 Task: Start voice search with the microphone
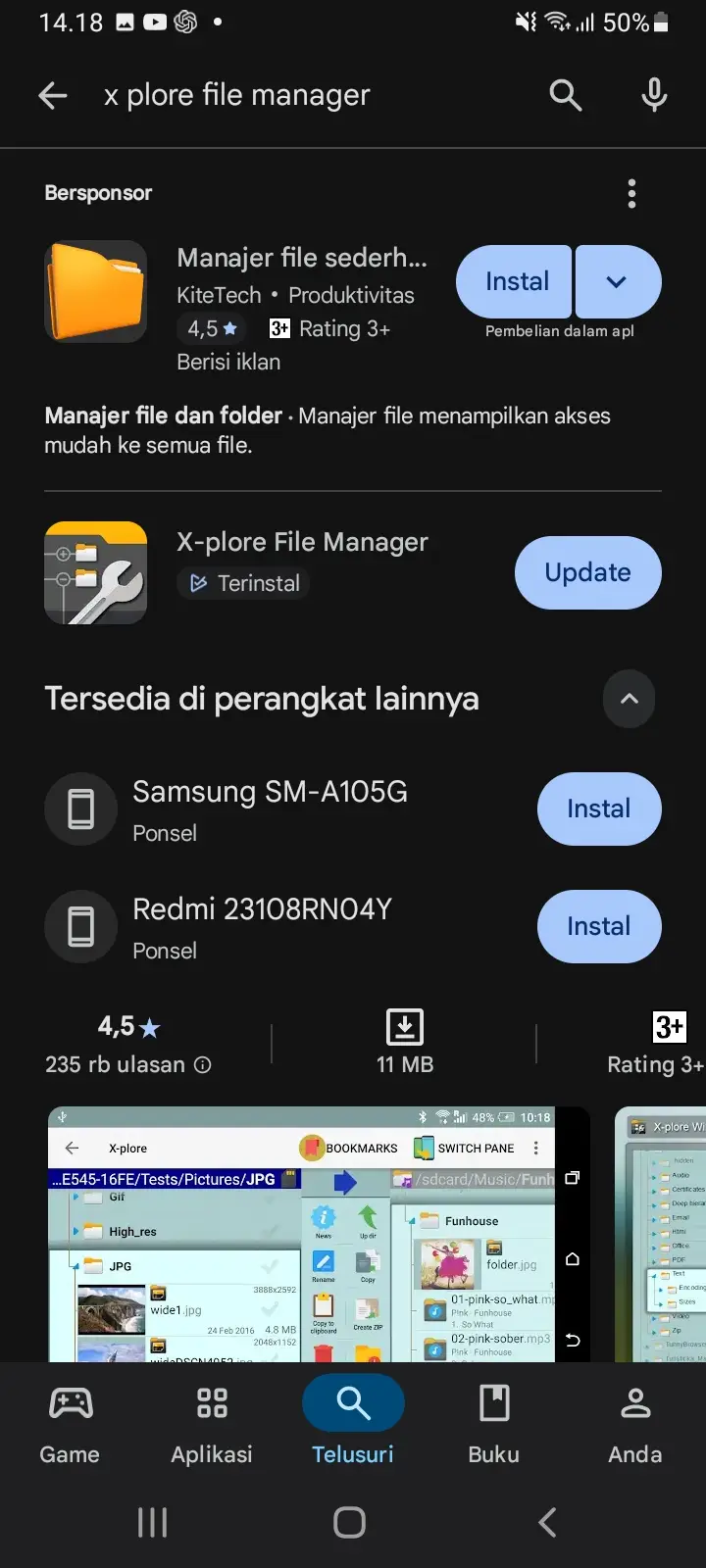(654, 95)
